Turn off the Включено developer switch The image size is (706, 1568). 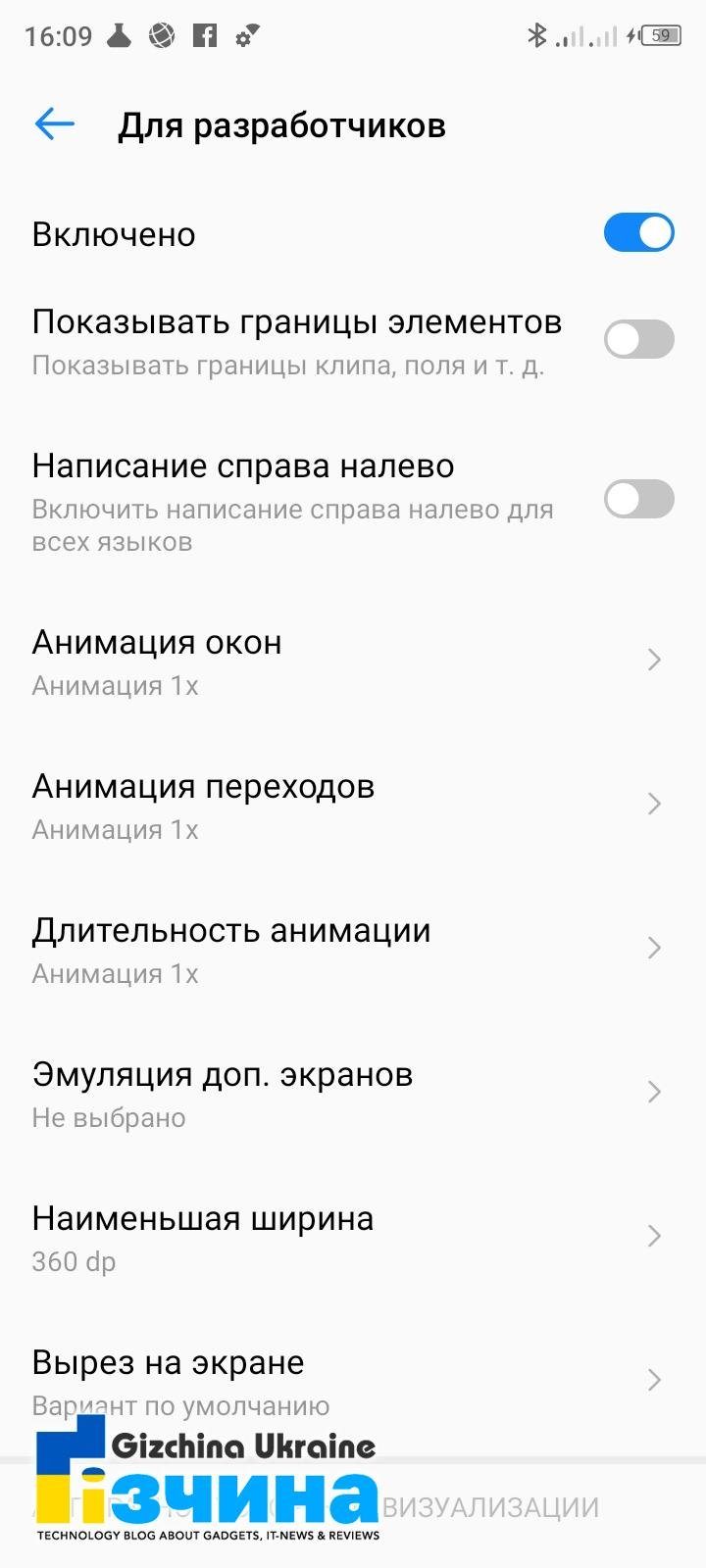click(x=638, y=233)
